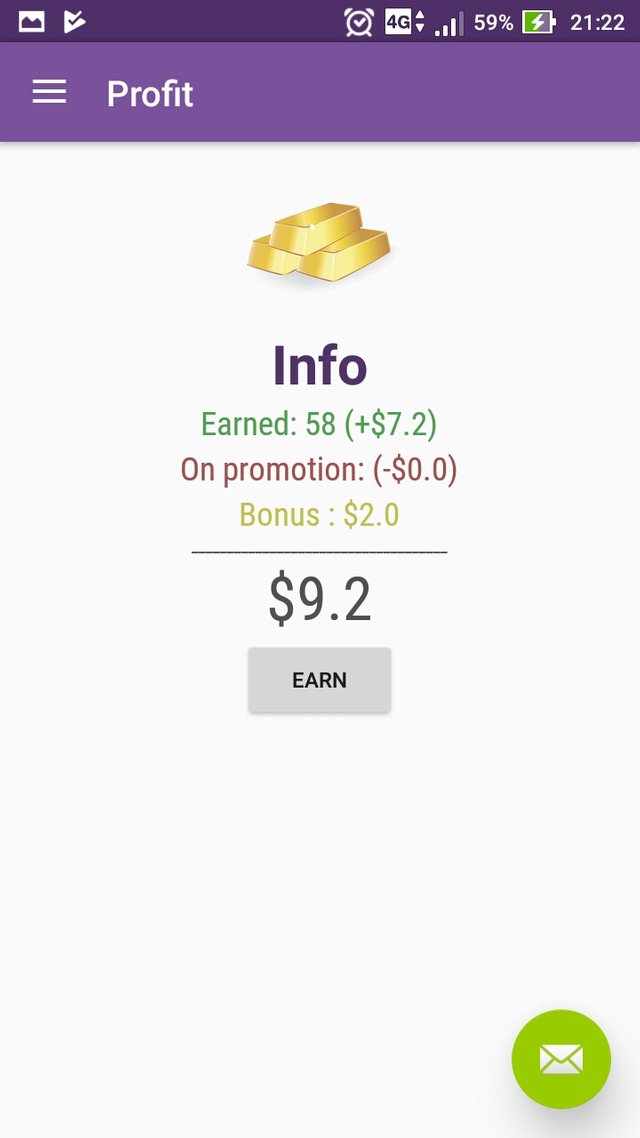640x1138 pixels.
Task: Open the hamburger navigation drawer
Action: [x=49, y=92]
